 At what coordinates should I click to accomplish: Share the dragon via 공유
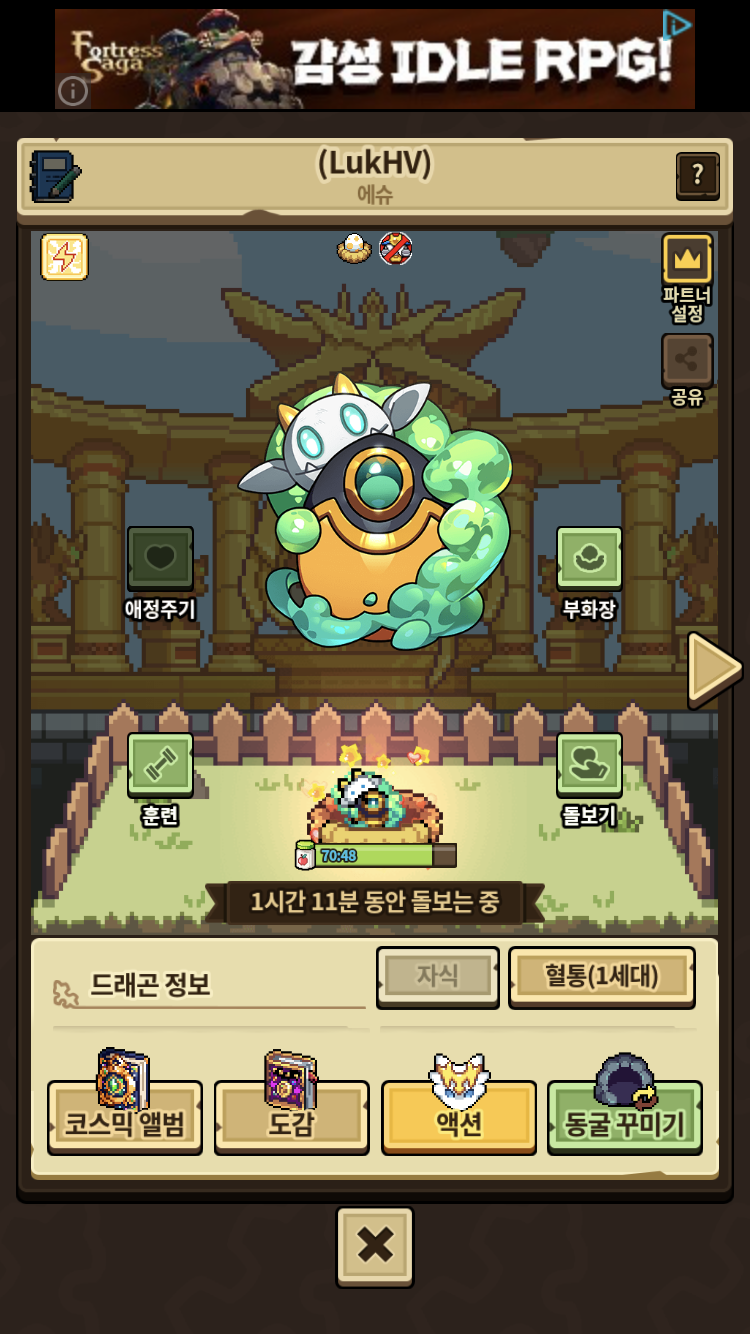point(687,361)
